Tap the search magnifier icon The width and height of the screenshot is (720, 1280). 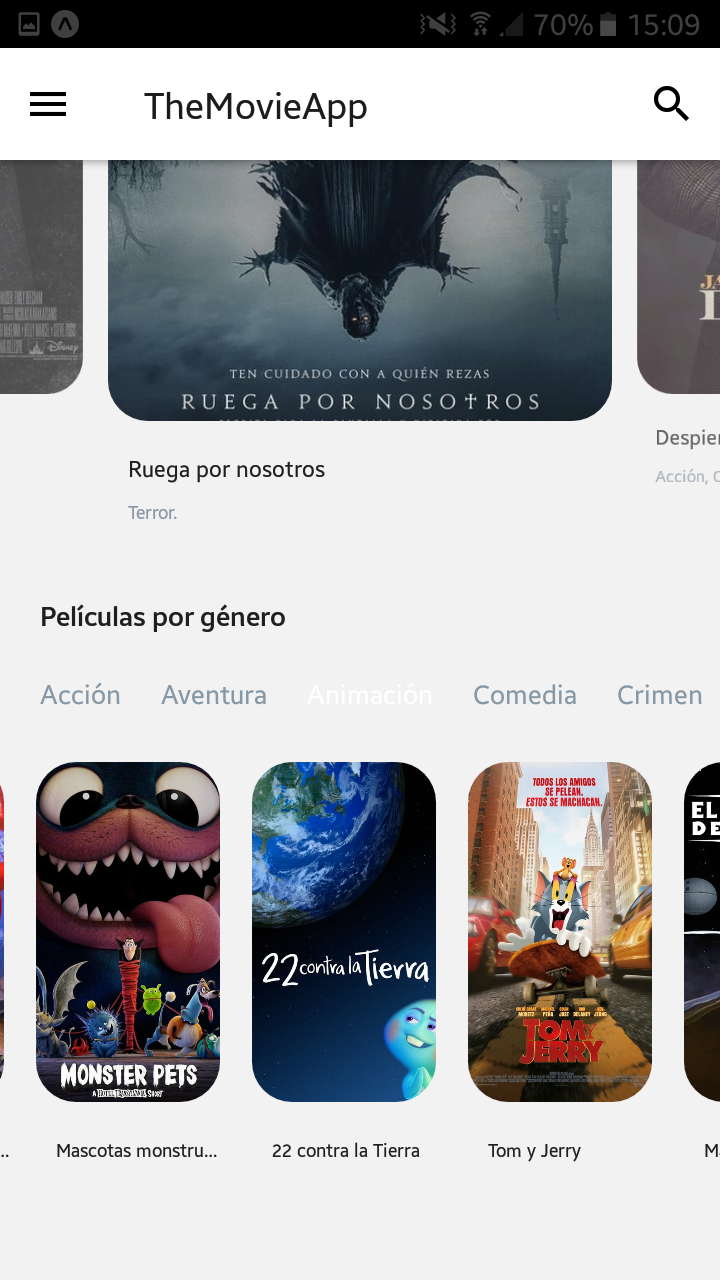(x=671, y=103)
